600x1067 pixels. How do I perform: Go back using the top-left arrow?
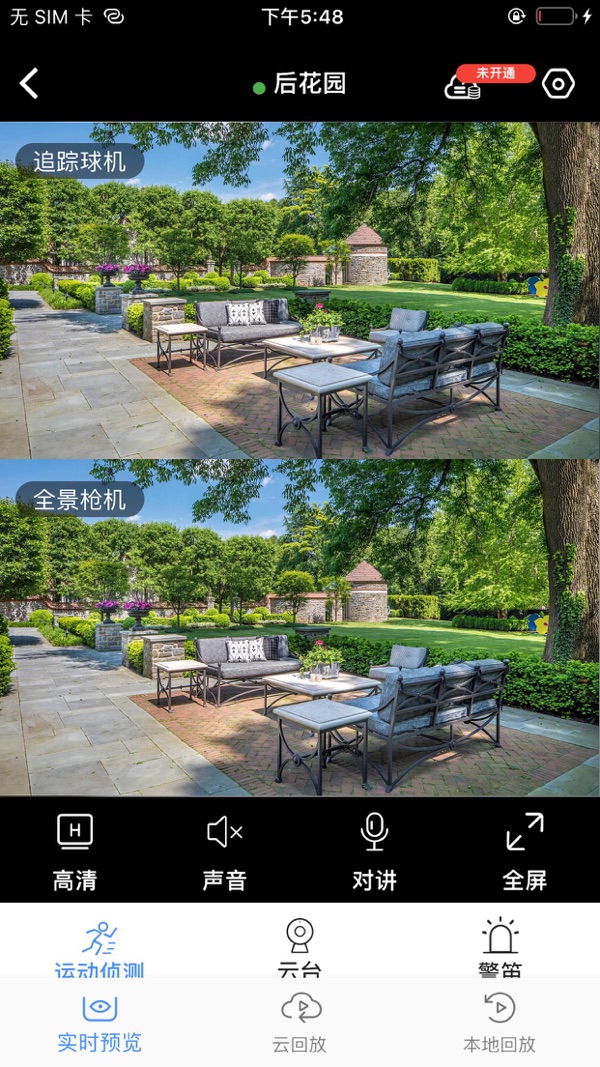(29, 84)
